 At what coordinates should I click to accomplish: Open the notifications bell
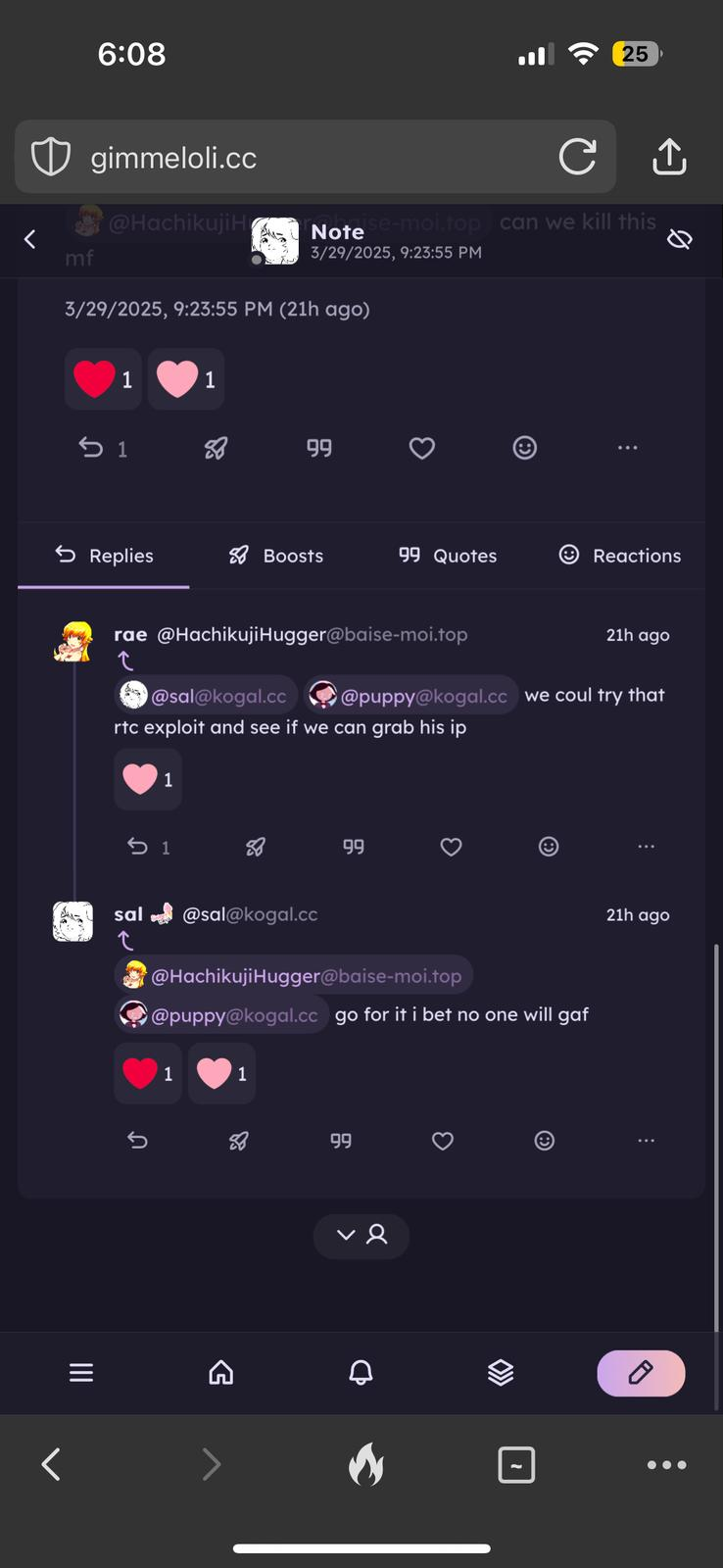pyautogui.click(x=361, y=1373)
